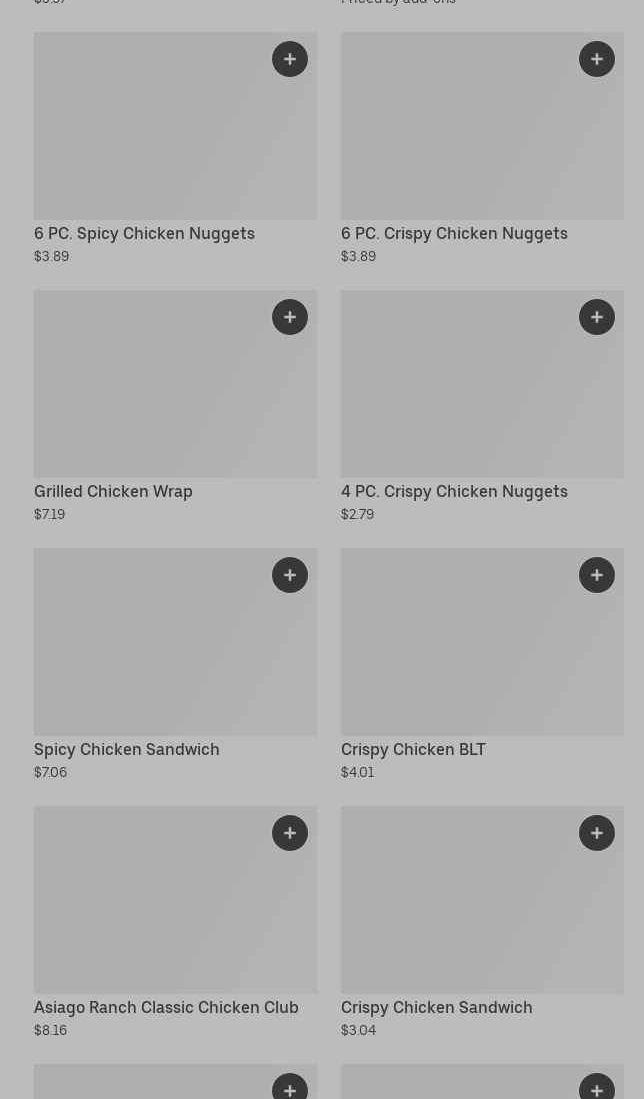Add 6 PC. Crispy Chicken Nuggets to cart
The image size is (644, 1099).
click(x=597, y=59)
